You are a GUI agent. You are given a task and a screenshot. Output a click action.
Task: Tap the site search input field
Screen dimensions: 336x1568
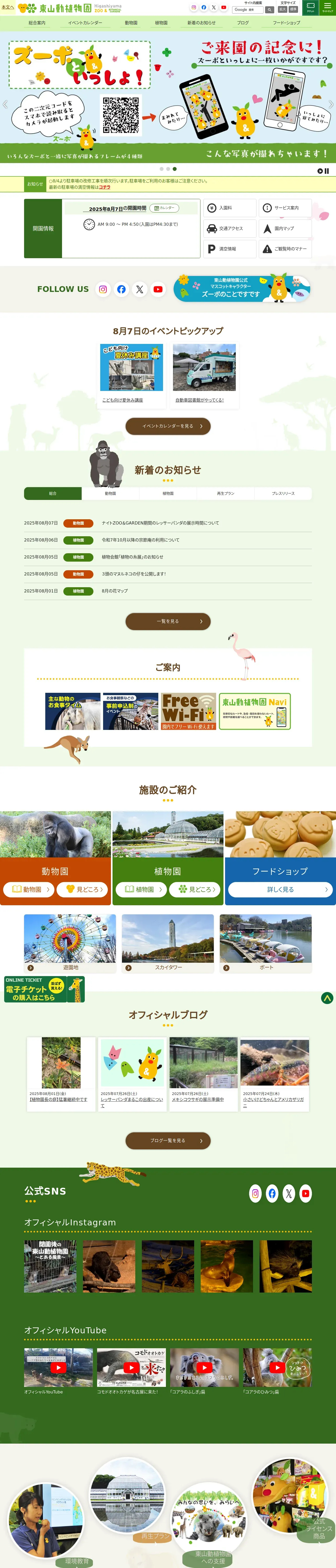(248, 10)
